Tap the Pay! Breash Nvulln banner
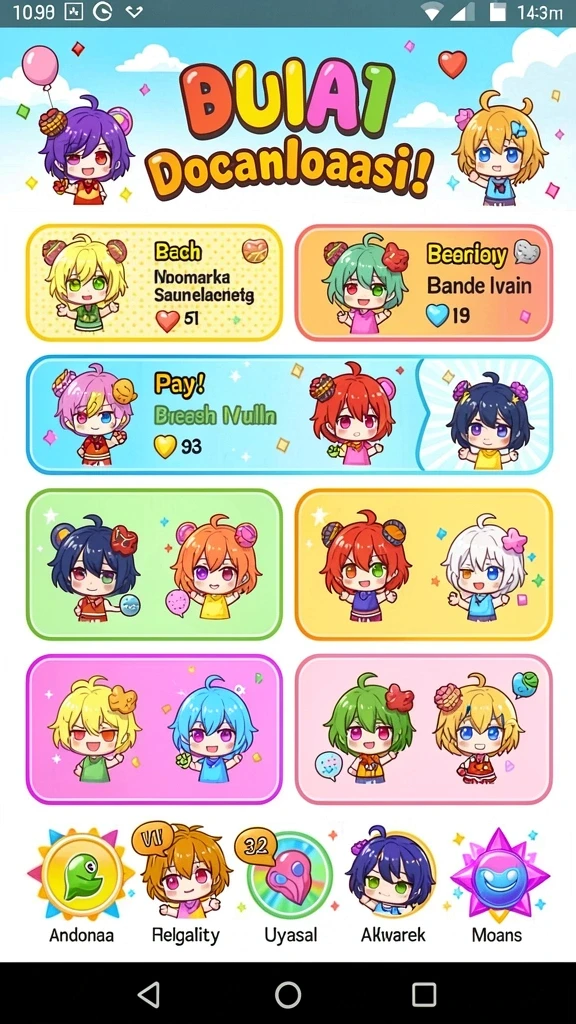This screenshot has width=576, height=1024. [x=289, y=415]
